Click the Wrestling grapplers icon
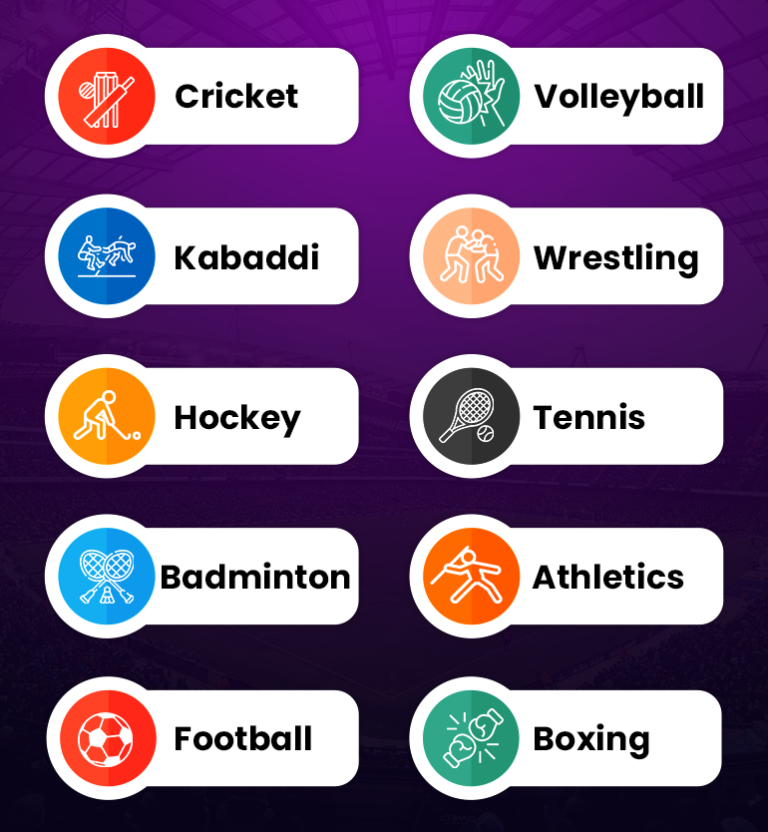This screenshot has height=832, width=768. [469, 256]
